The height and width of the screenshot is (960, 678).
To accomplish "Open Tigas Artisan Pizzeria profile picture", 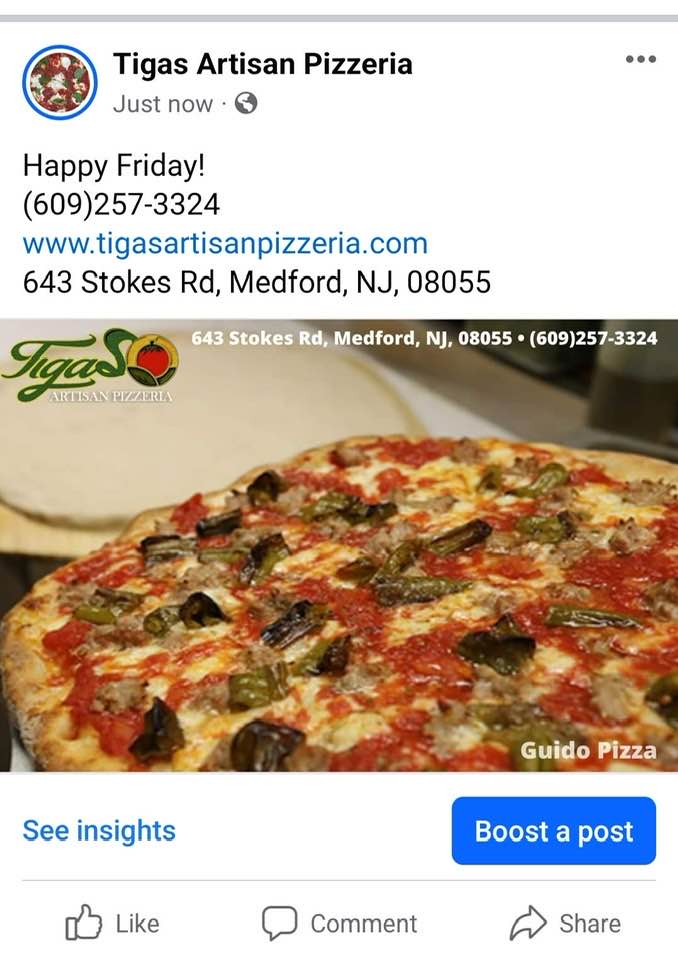I will pos(60,82).
